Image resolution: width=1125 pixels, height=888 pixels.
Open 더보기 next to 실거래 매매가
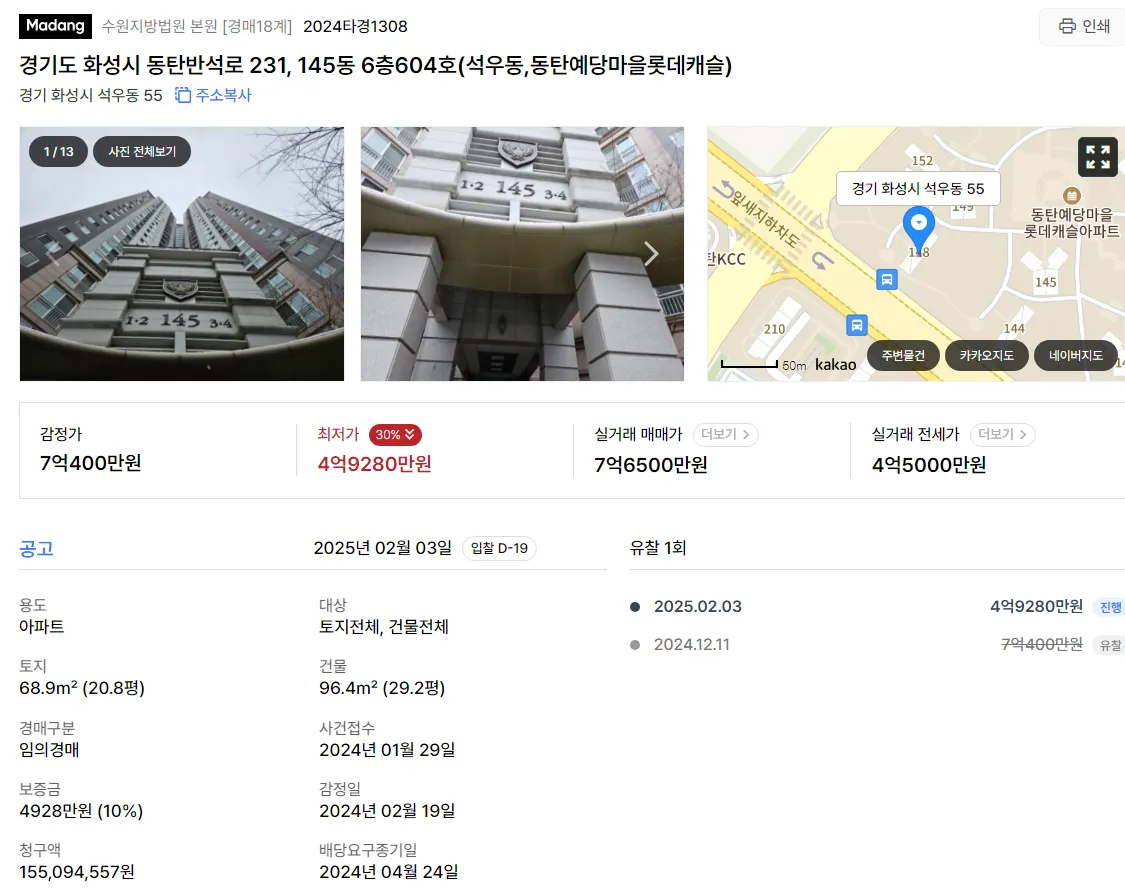pyautogui.click(x=725, y=435)
